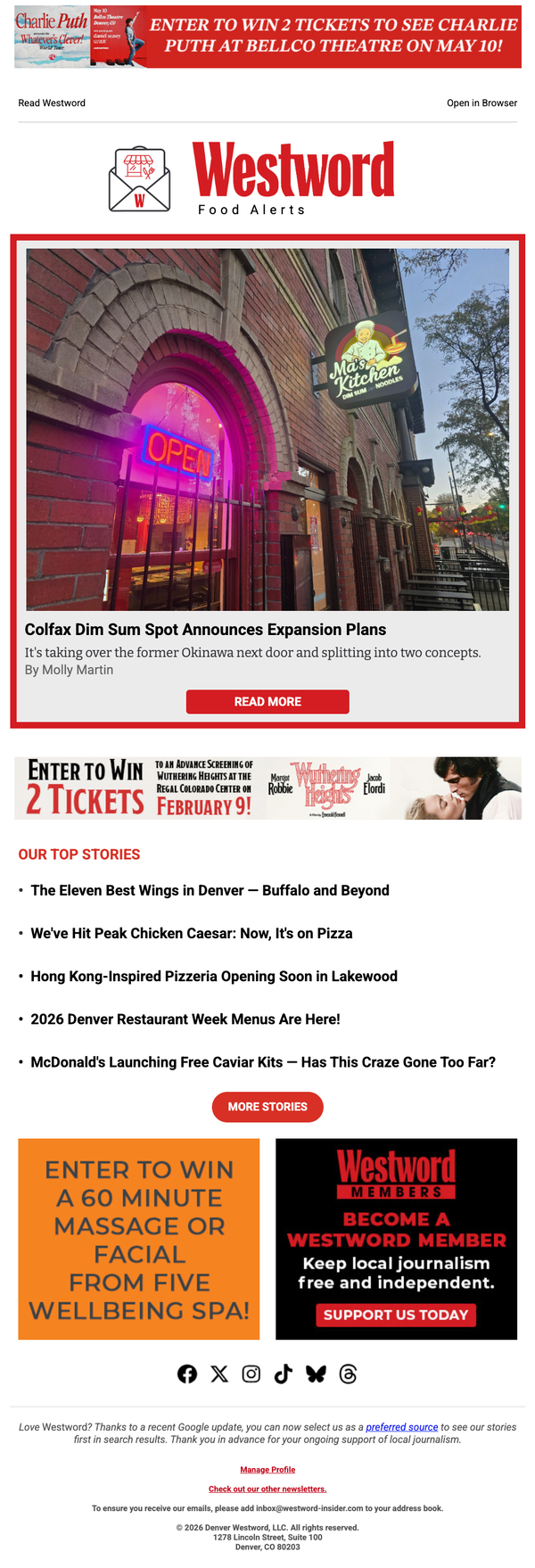View 2026 Denver Restaurant Week Menus story
Screen dimensions: 535x1568
point(185,1019)
